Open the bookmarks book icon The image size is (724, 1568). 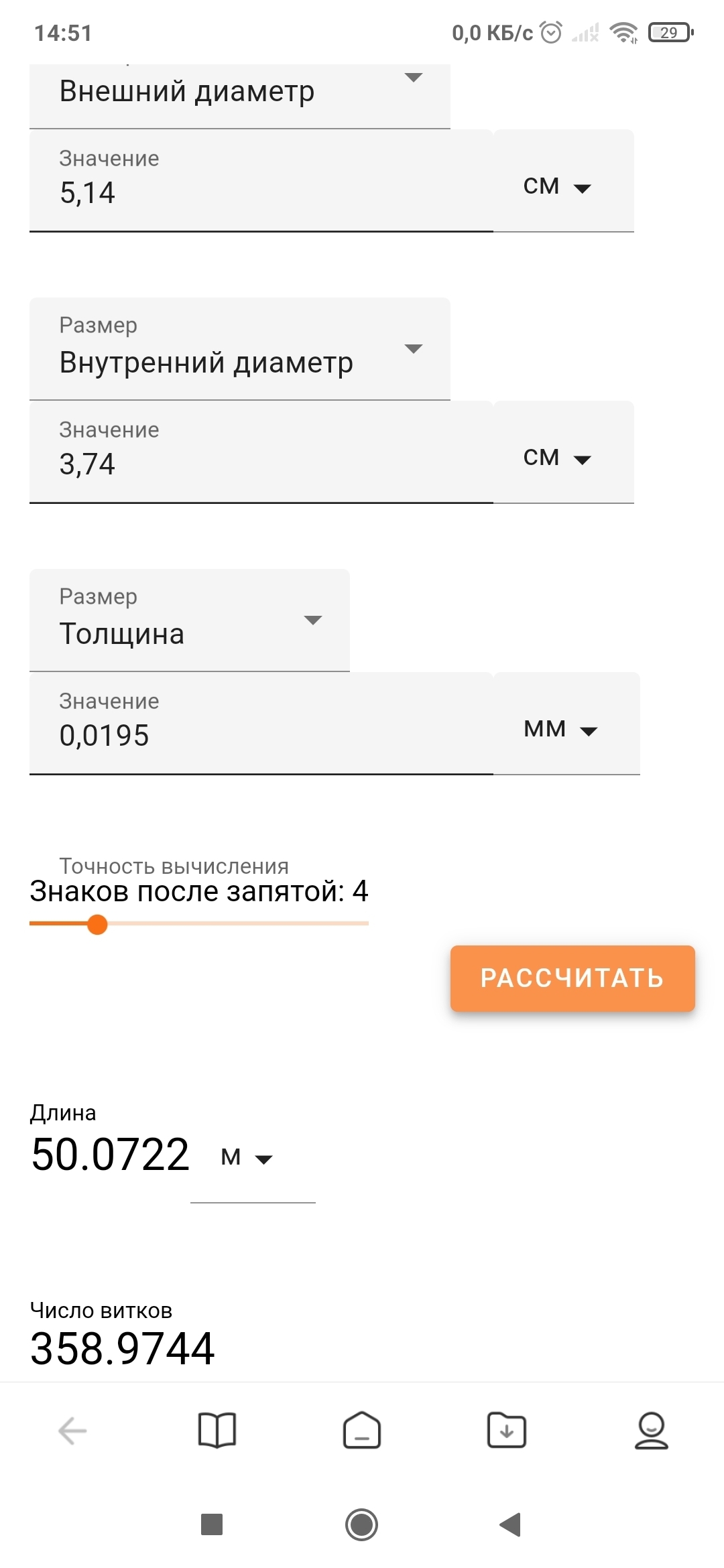(217, 1431)
